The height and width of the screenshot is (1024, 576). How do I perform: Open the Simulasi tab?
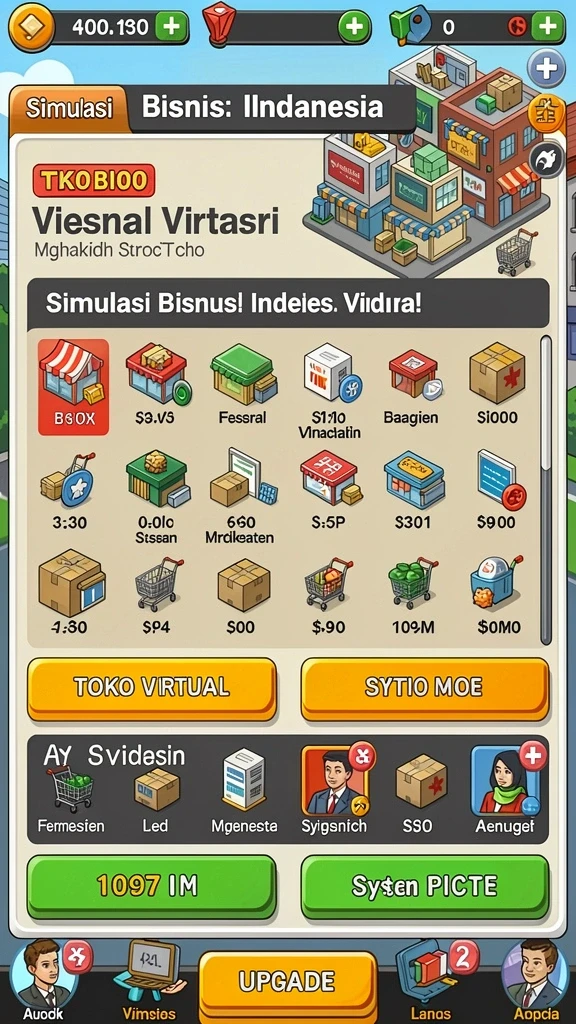[69, 108]
